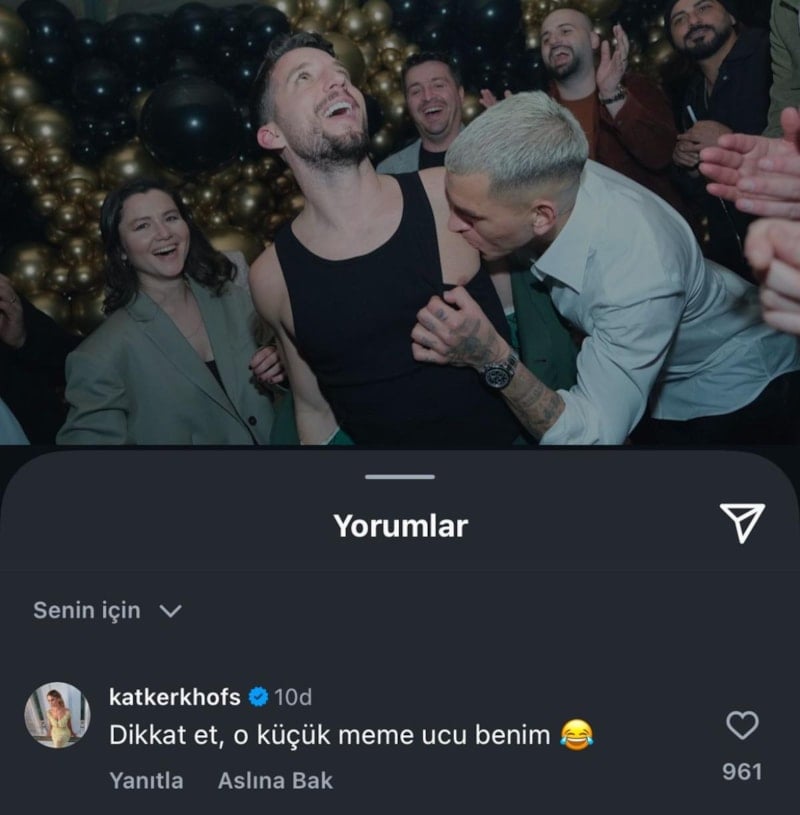Screen dimensions: 800x815
Task: Open katkerkhofs profile picture
Action: [56, 715]
